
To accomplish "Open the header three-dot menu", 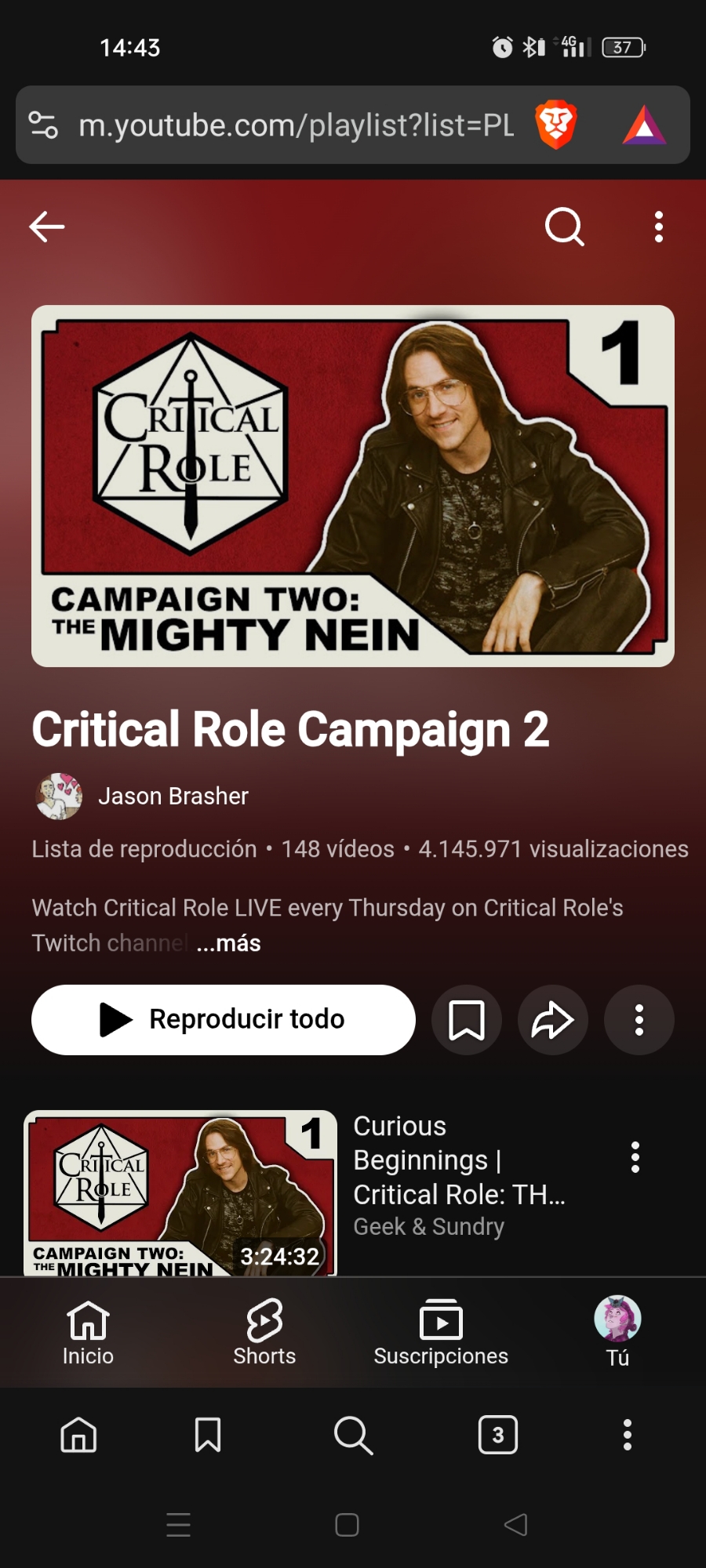I will [x=659, y=227].
